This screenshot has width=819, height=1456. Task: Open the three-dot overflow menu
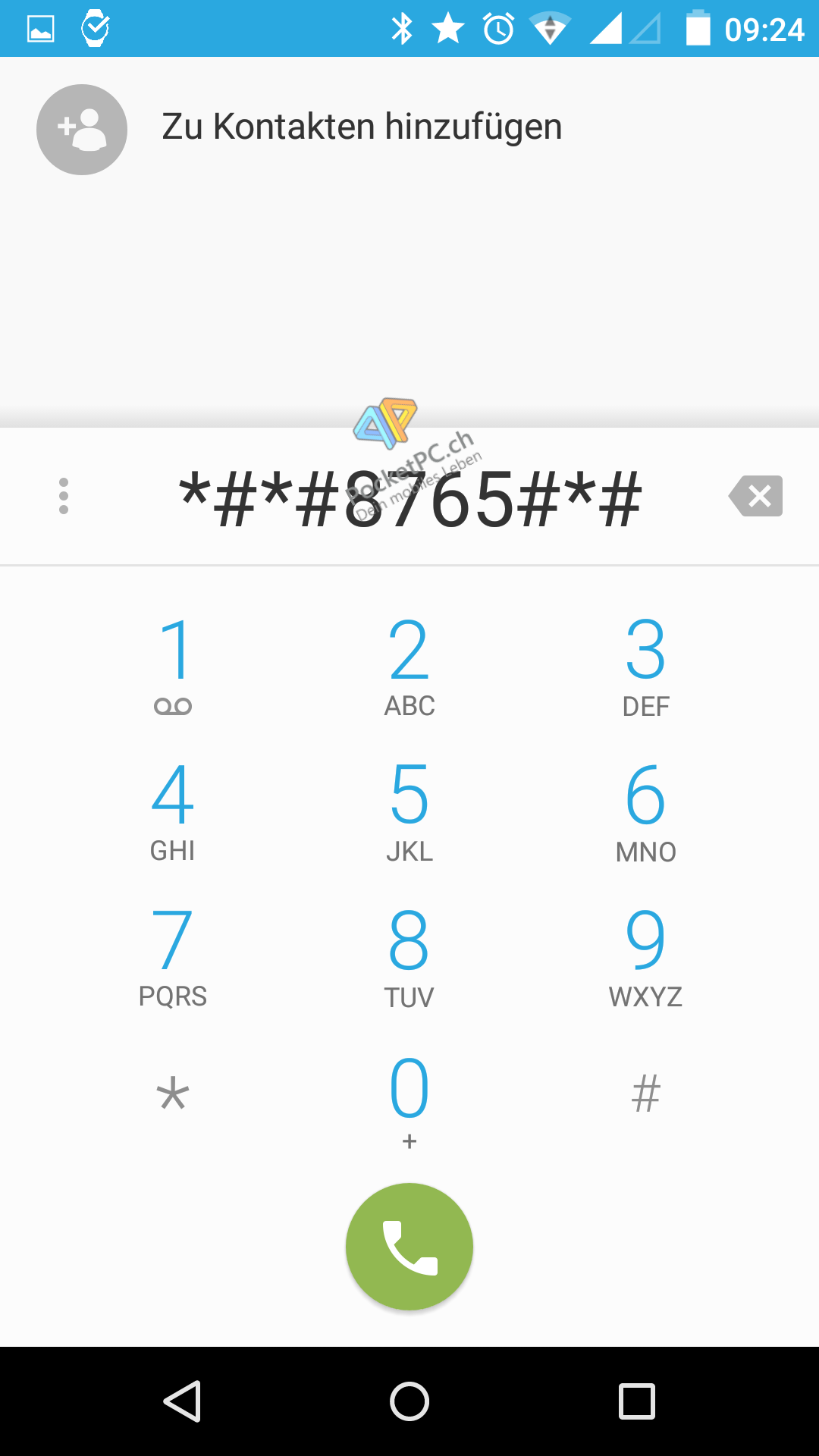(64, 496)
